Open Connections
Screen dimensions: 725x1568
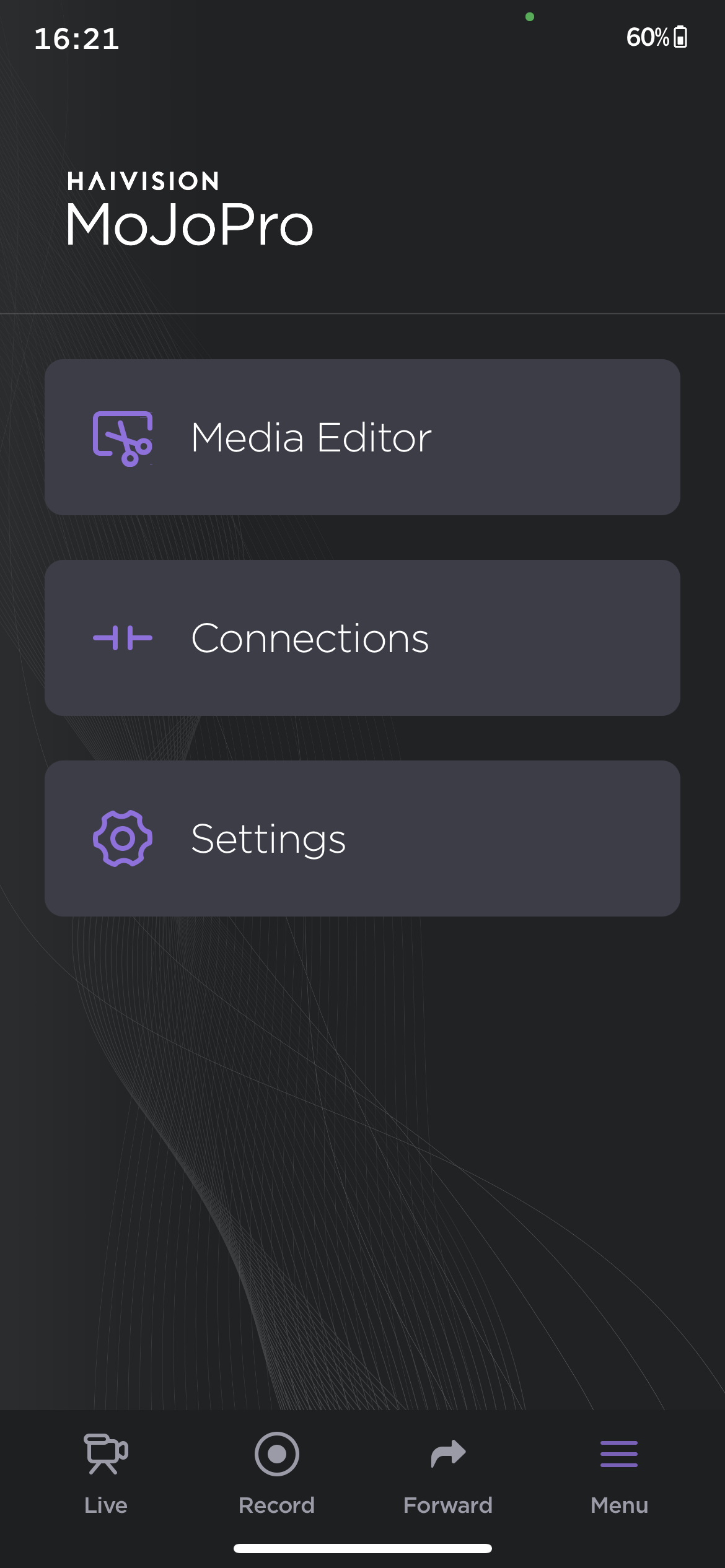coord(362,638)
